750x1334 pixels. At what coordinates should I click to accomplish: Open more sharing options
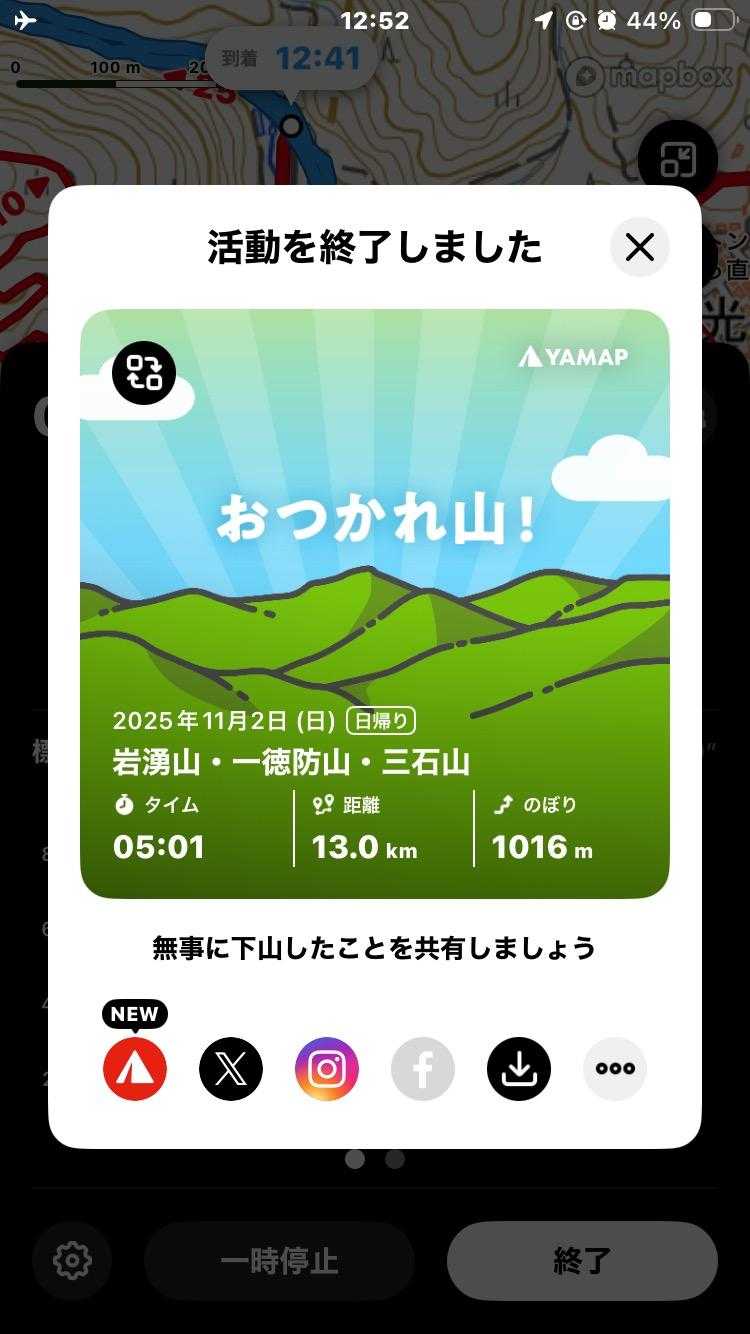click(x=615, y=1069)
